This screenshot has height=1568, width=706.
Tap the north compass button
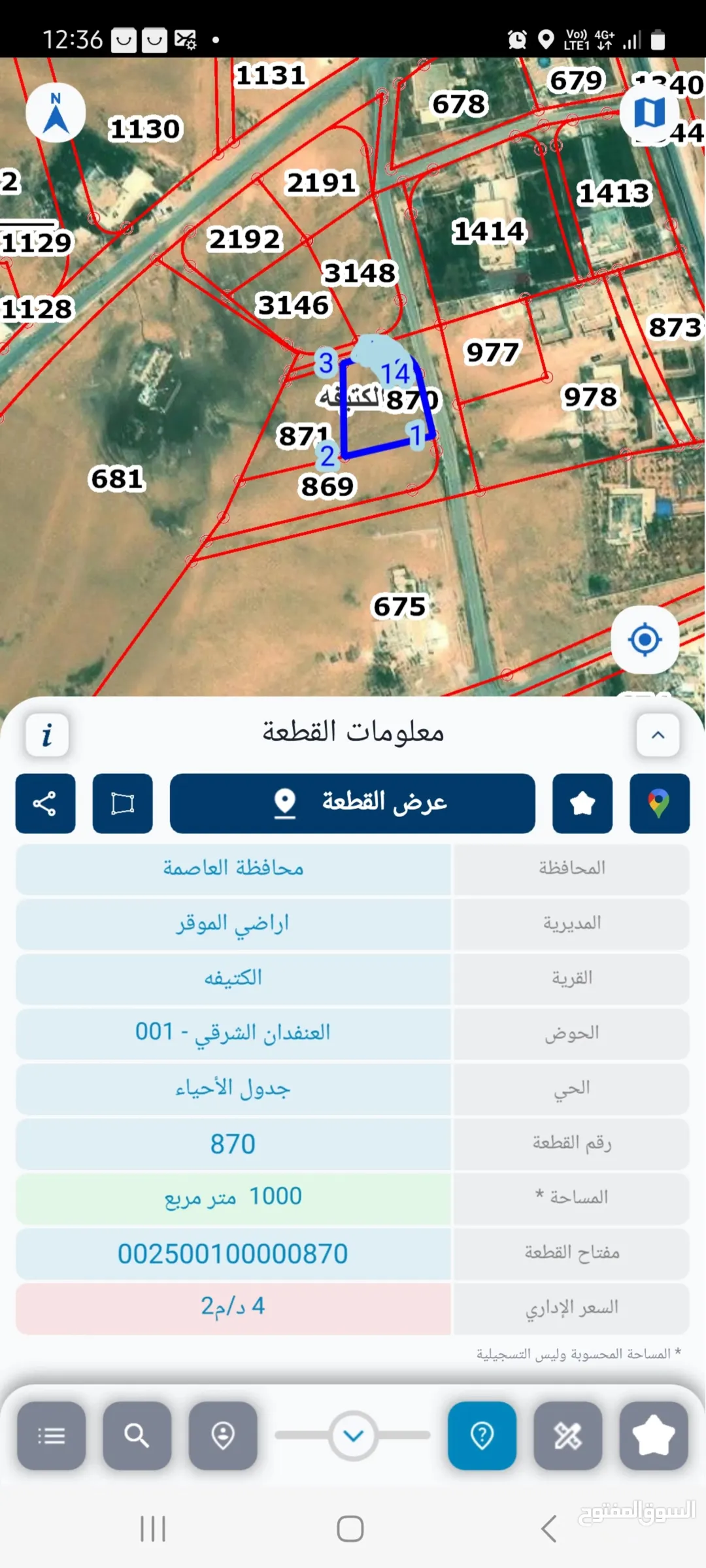point(56,112)
